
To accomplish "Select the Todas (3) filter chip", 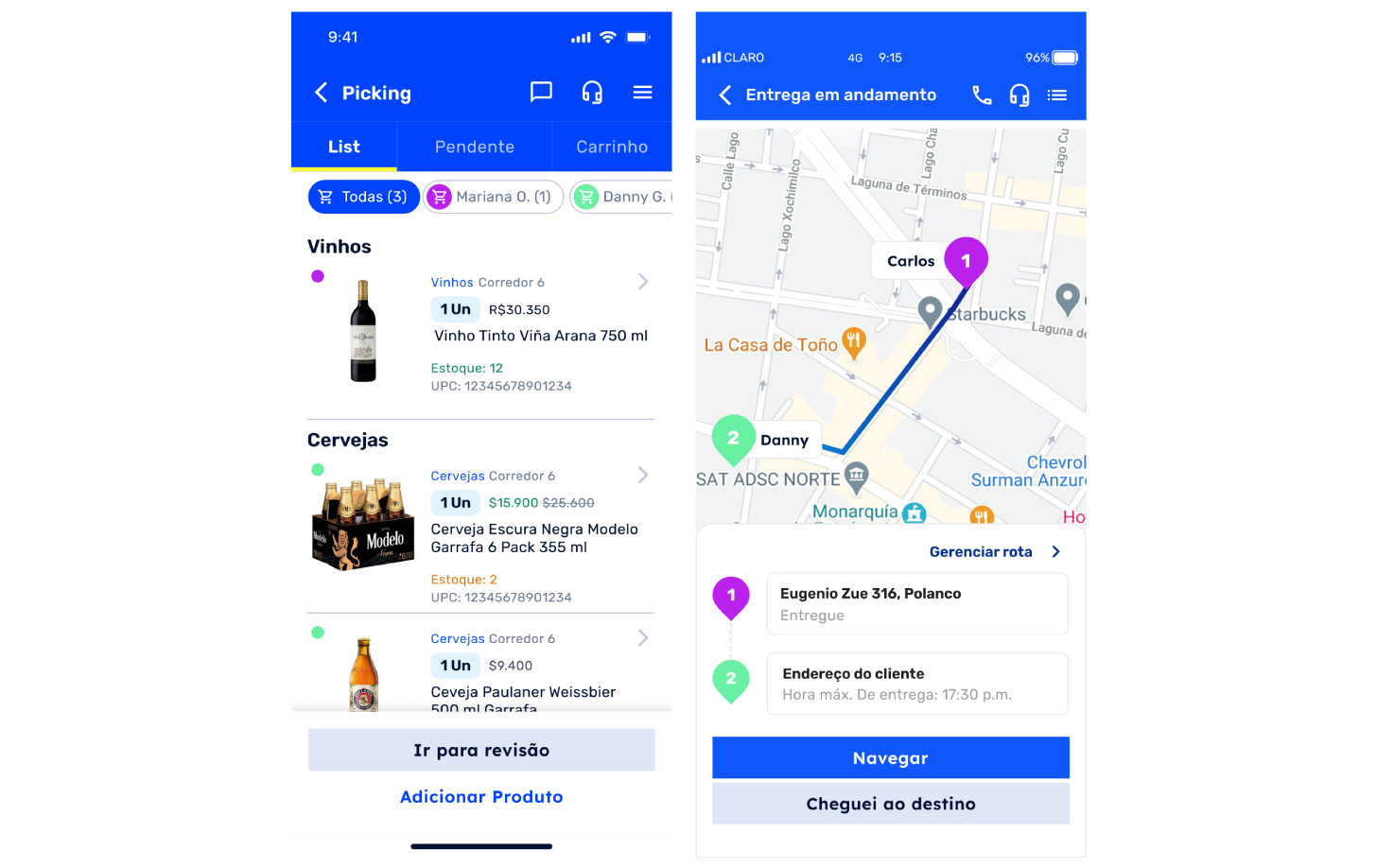I will pyautogui.click(x=364, y=197).
